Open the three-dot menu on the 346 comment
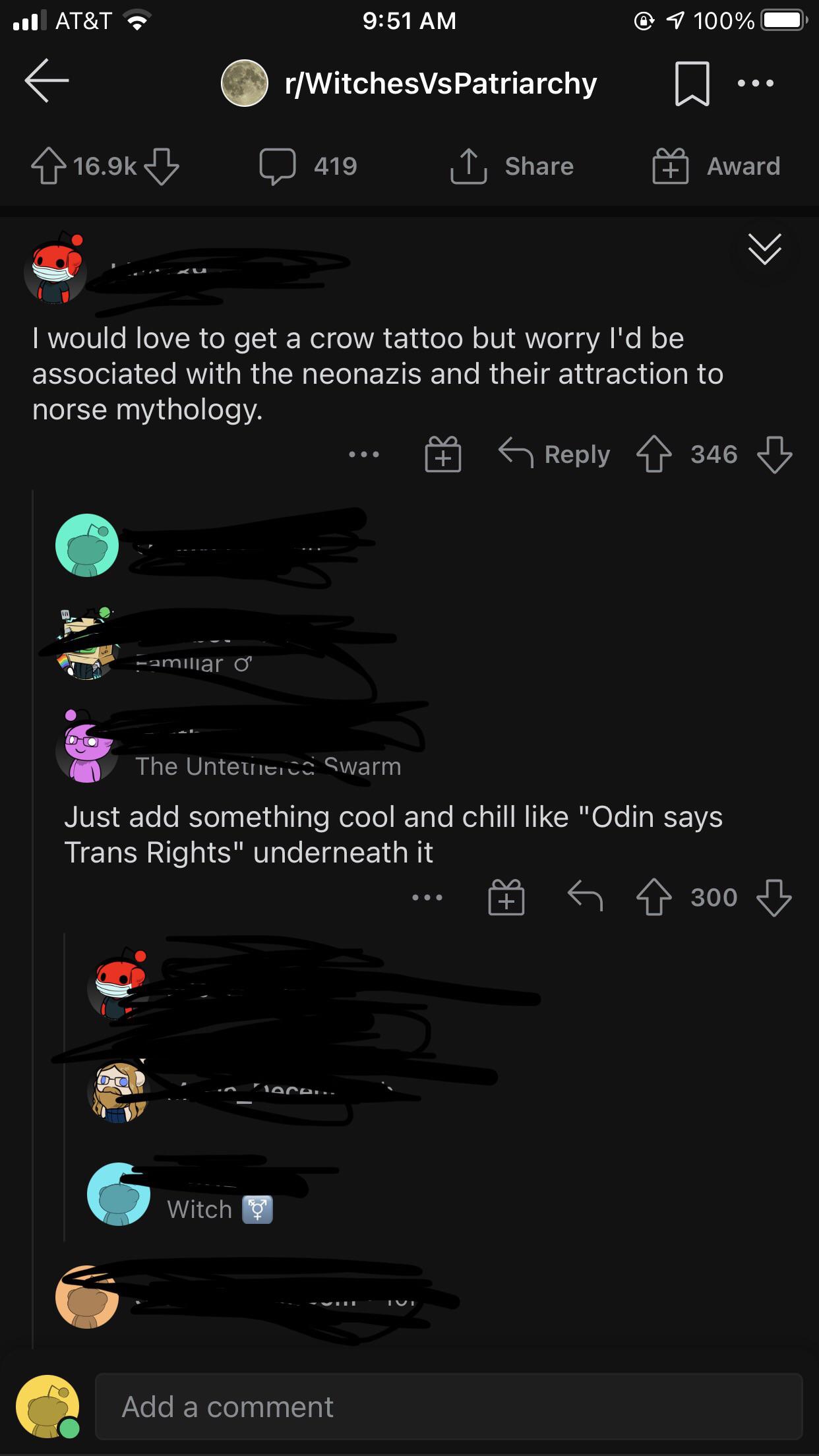The width and height of the screenshot is (819, 1456). [365, 454]
